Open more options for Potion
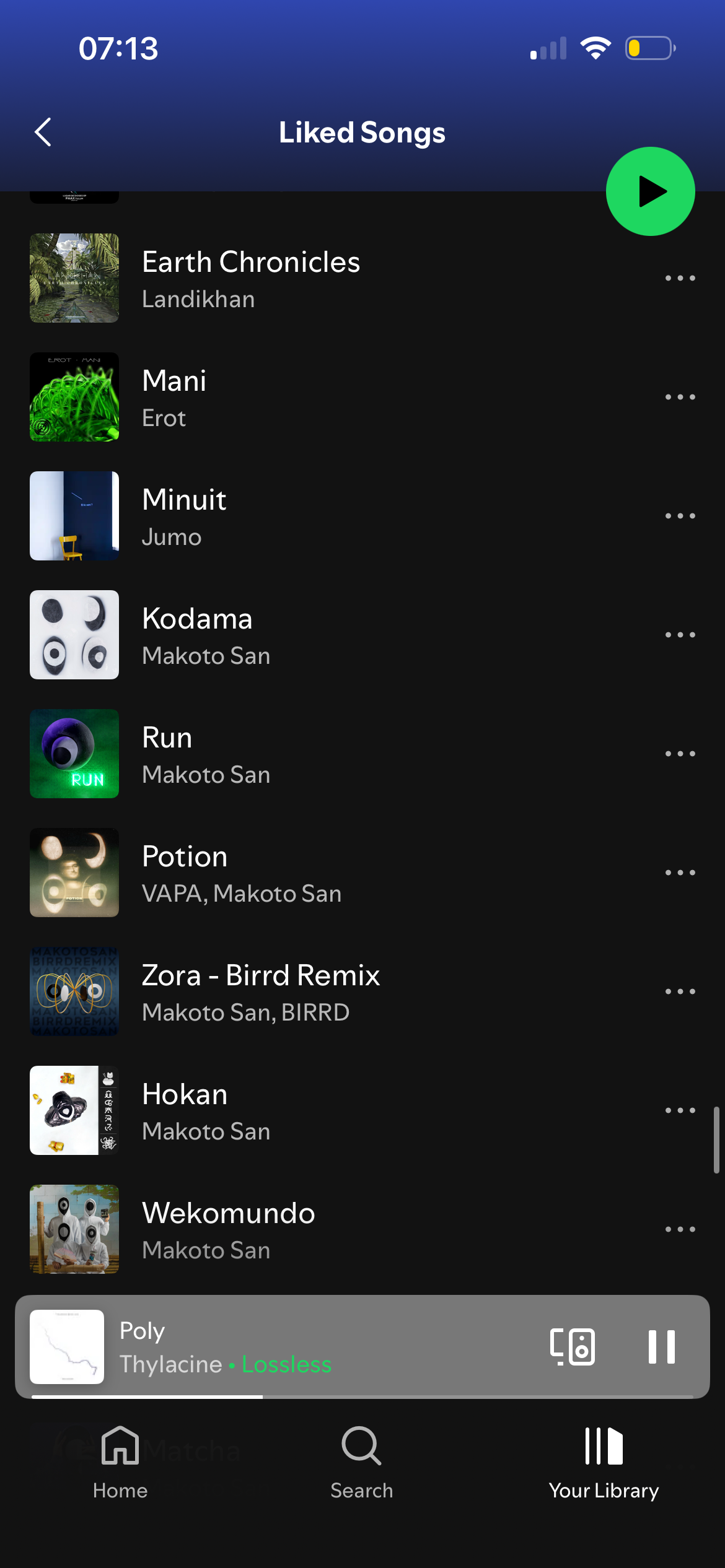 [680, 873]
